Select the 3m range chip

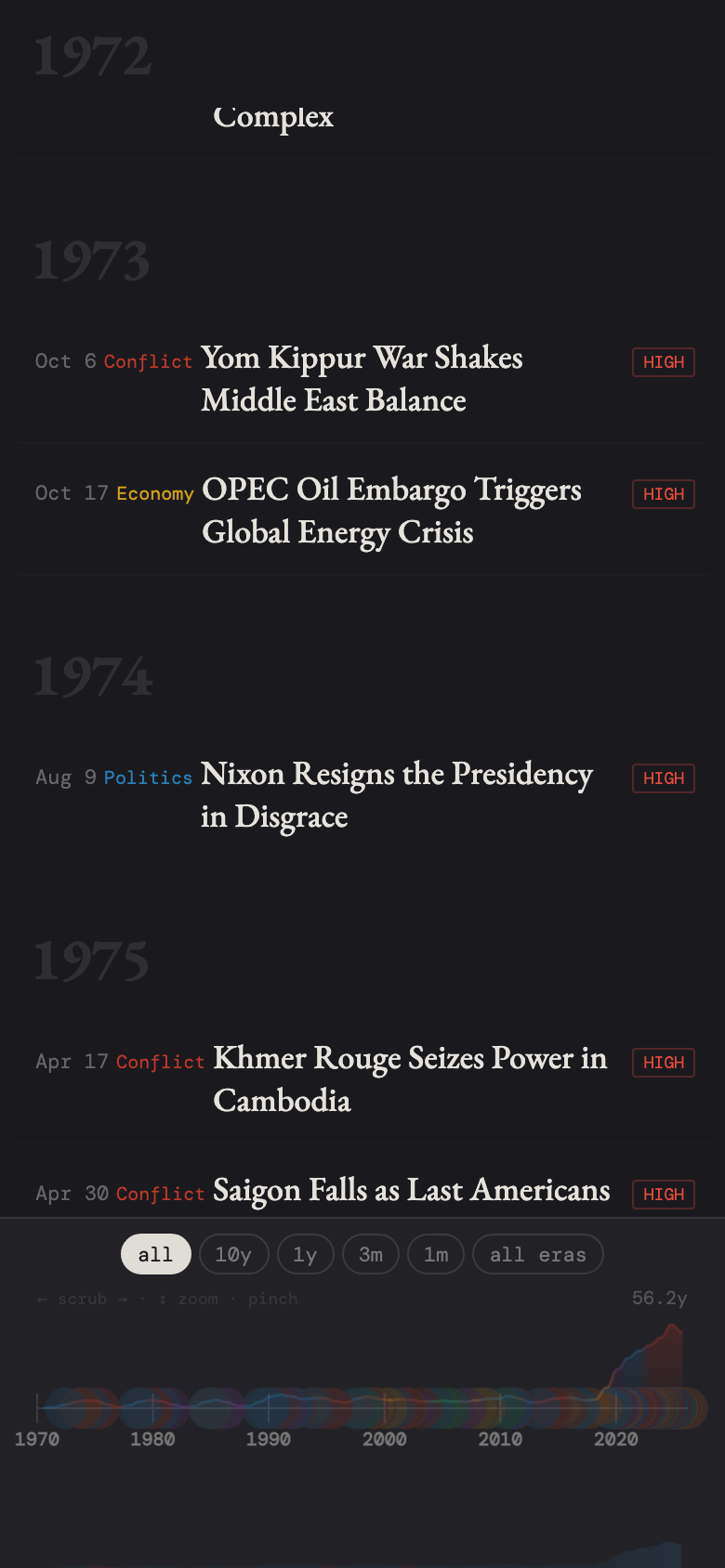coord(370,1254)
